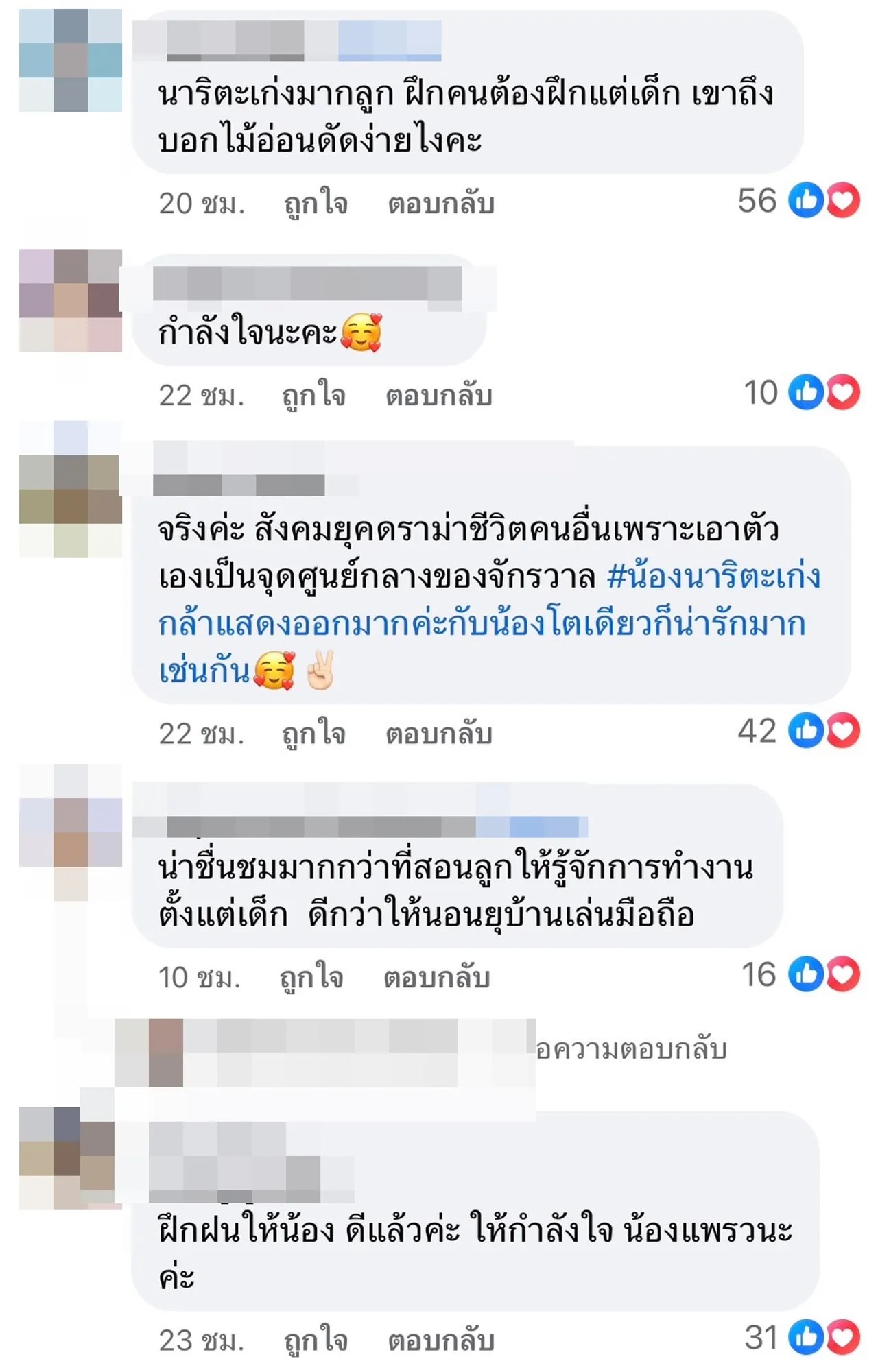Reply to the comment starting with จริงค่ะ สังคมยุคดราม่า
Screen dimensions: 878x1372
point(439,733)
